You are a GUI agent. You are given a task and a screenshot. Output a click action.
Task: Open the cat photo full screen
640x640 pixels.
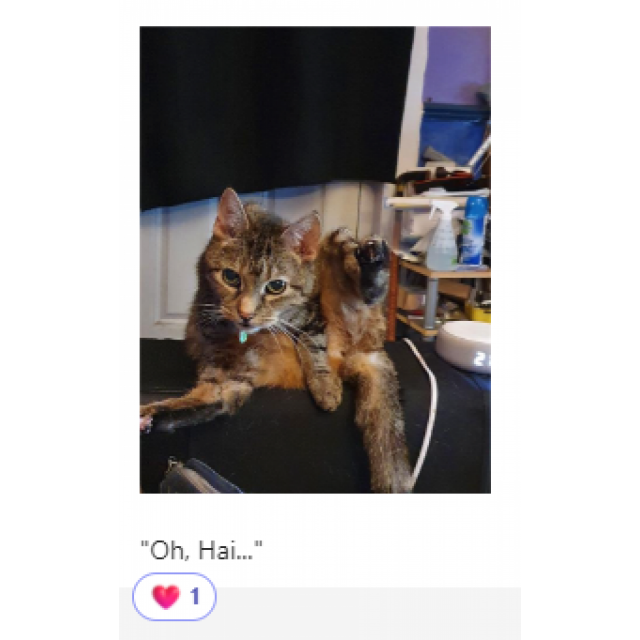[315, 260]
